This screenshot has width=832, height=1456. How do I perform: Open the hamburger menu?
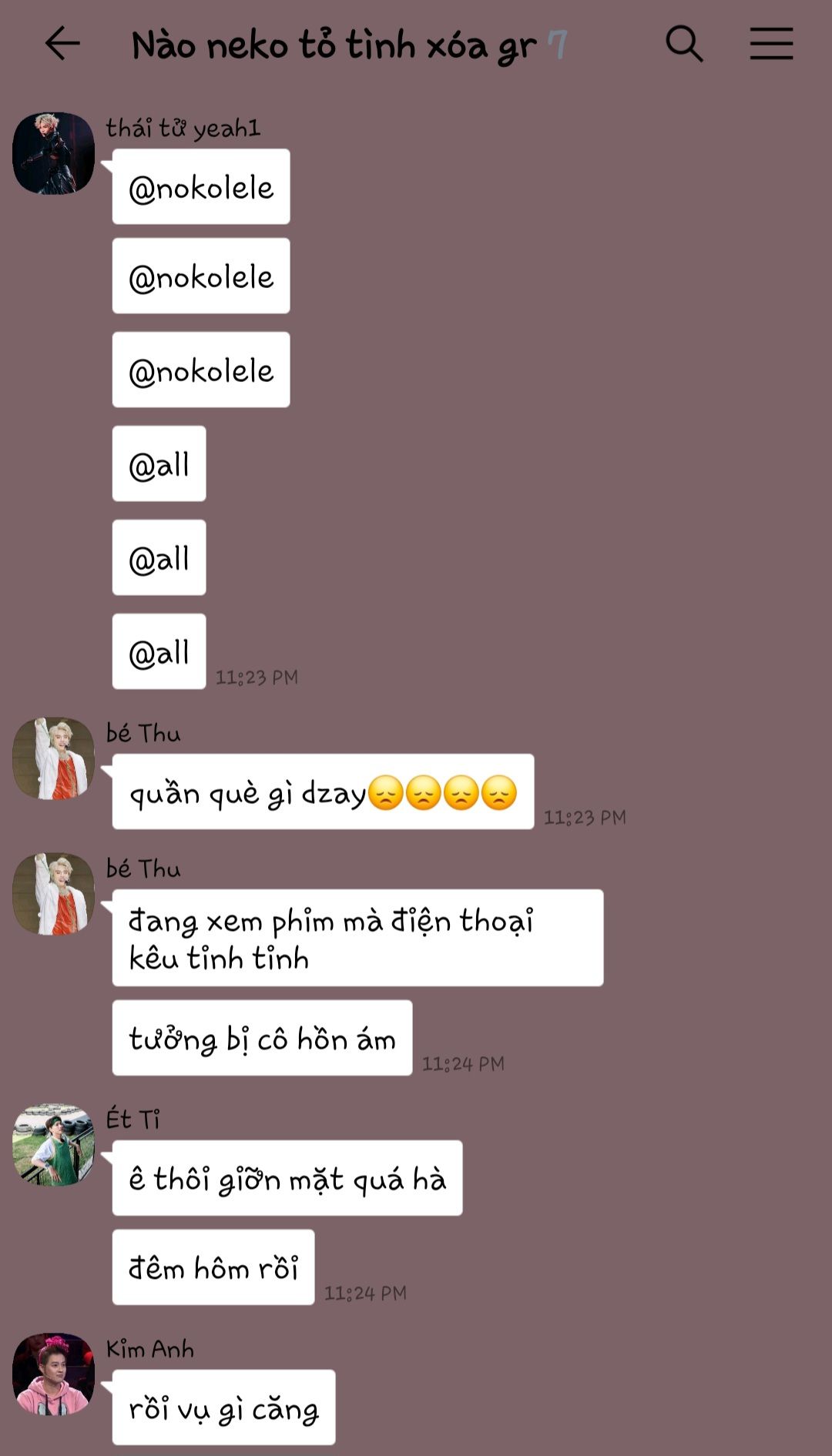[x=771, y=43]
